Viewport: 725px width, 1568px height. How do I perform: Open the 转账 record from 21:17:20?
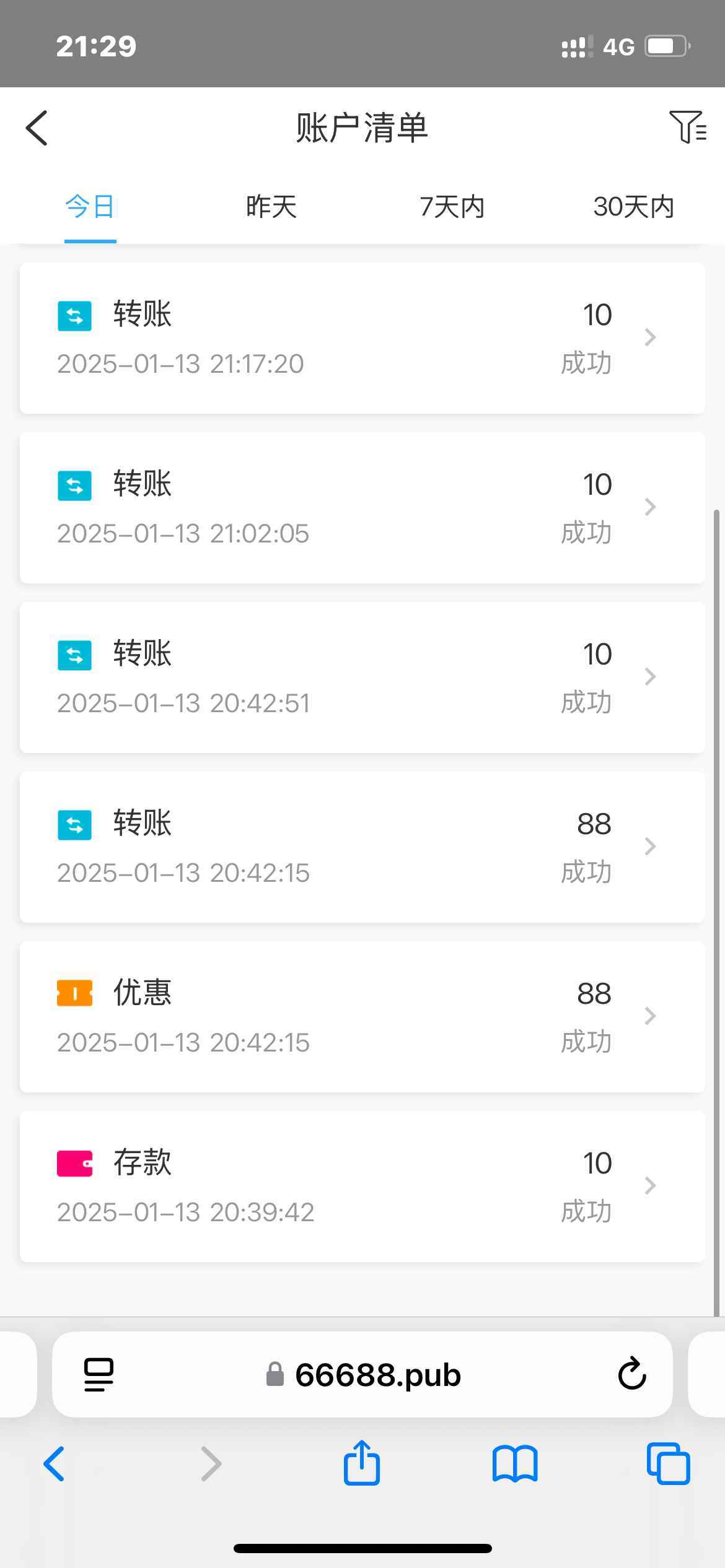(362, 338)
